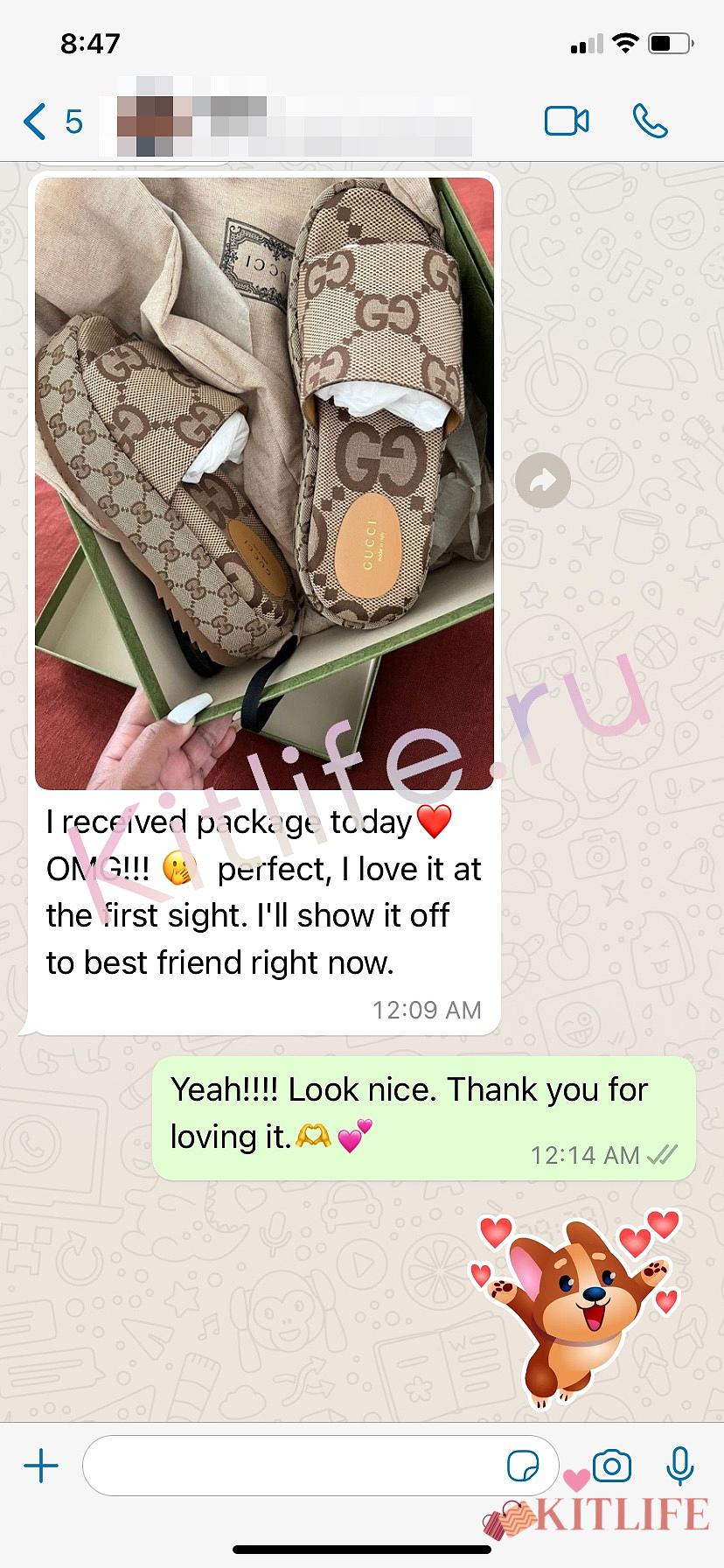Screen dimensions: 724x1568
Task: Open the attachment plus menu
Action: [41, 1466]
